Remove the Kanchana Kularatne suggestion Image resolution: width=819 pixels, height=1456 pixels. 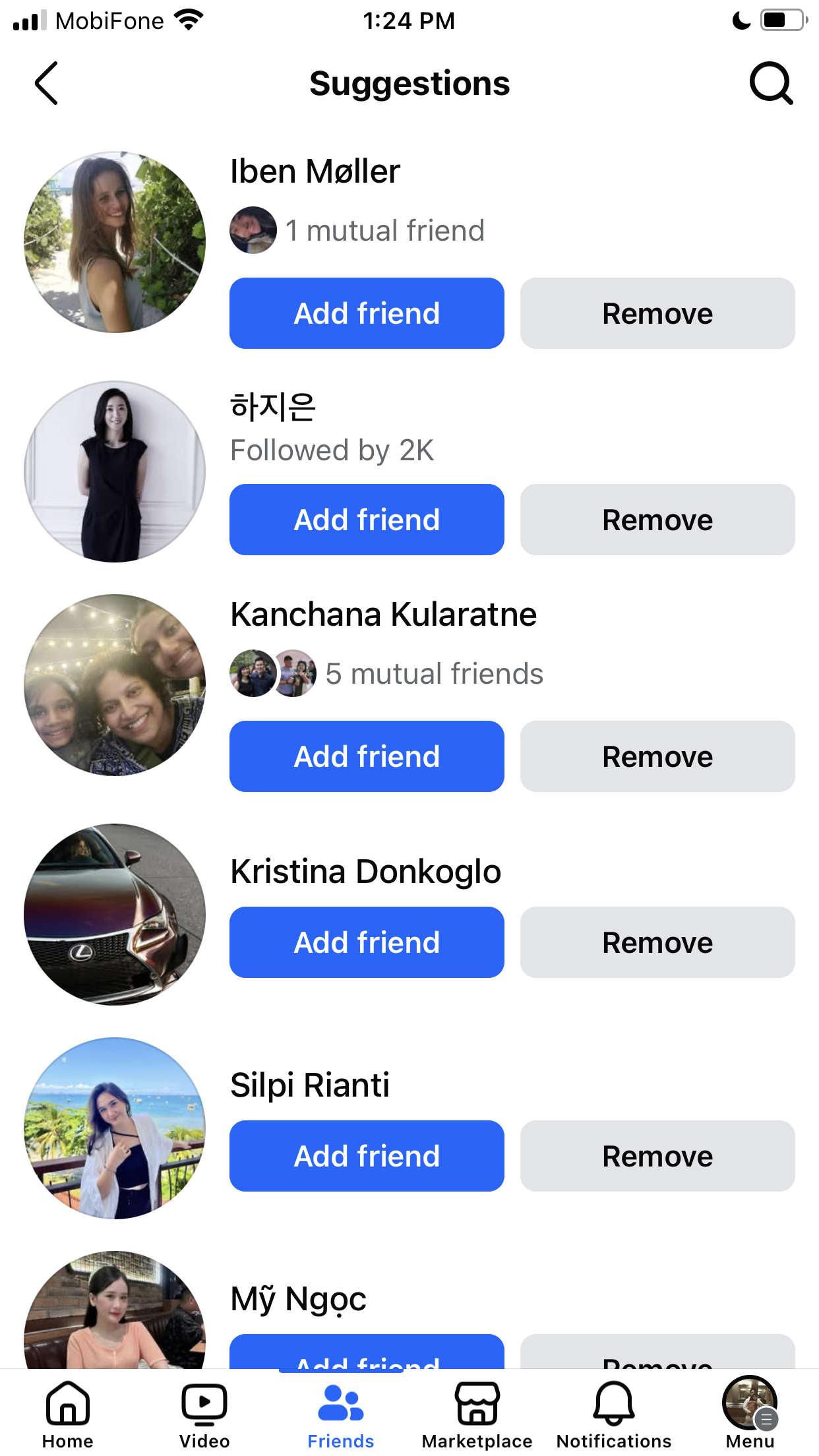(657, 756)
